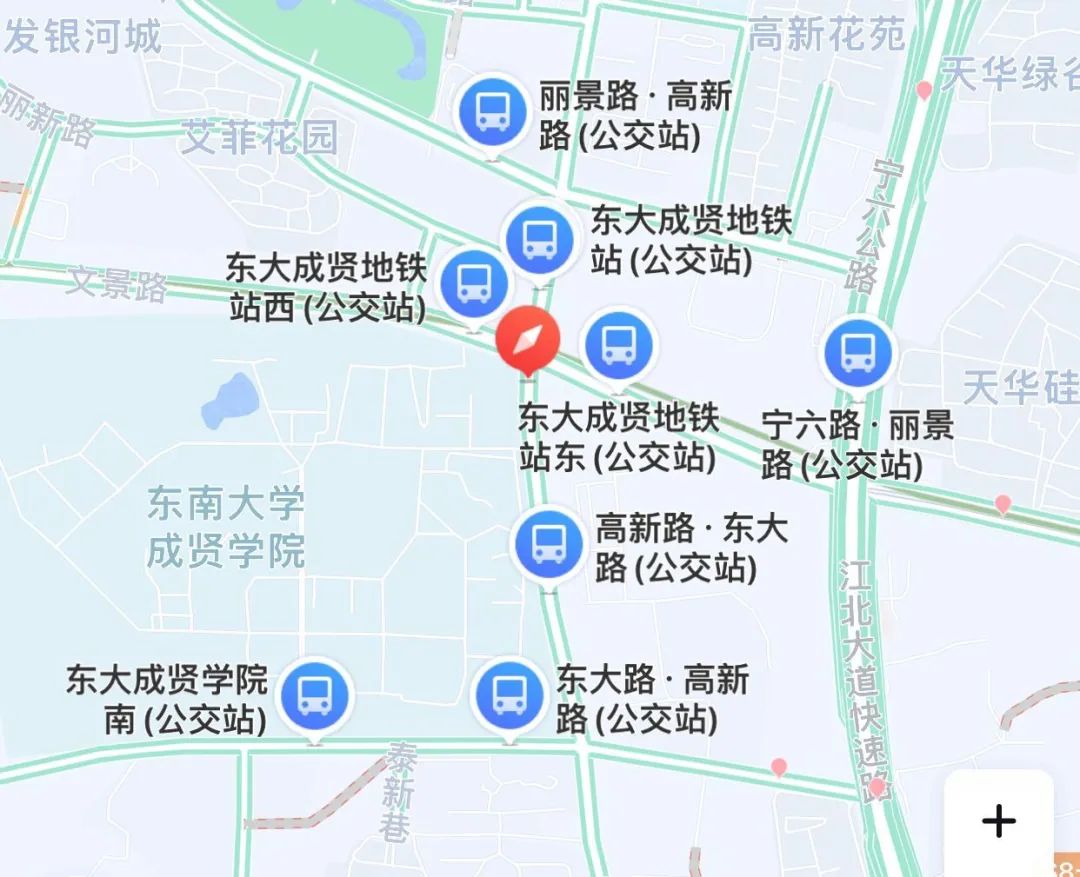Open the 宁六路·丽景路 bus stop marker
This screenshot has height=877, width=1080.
(858, 353)
